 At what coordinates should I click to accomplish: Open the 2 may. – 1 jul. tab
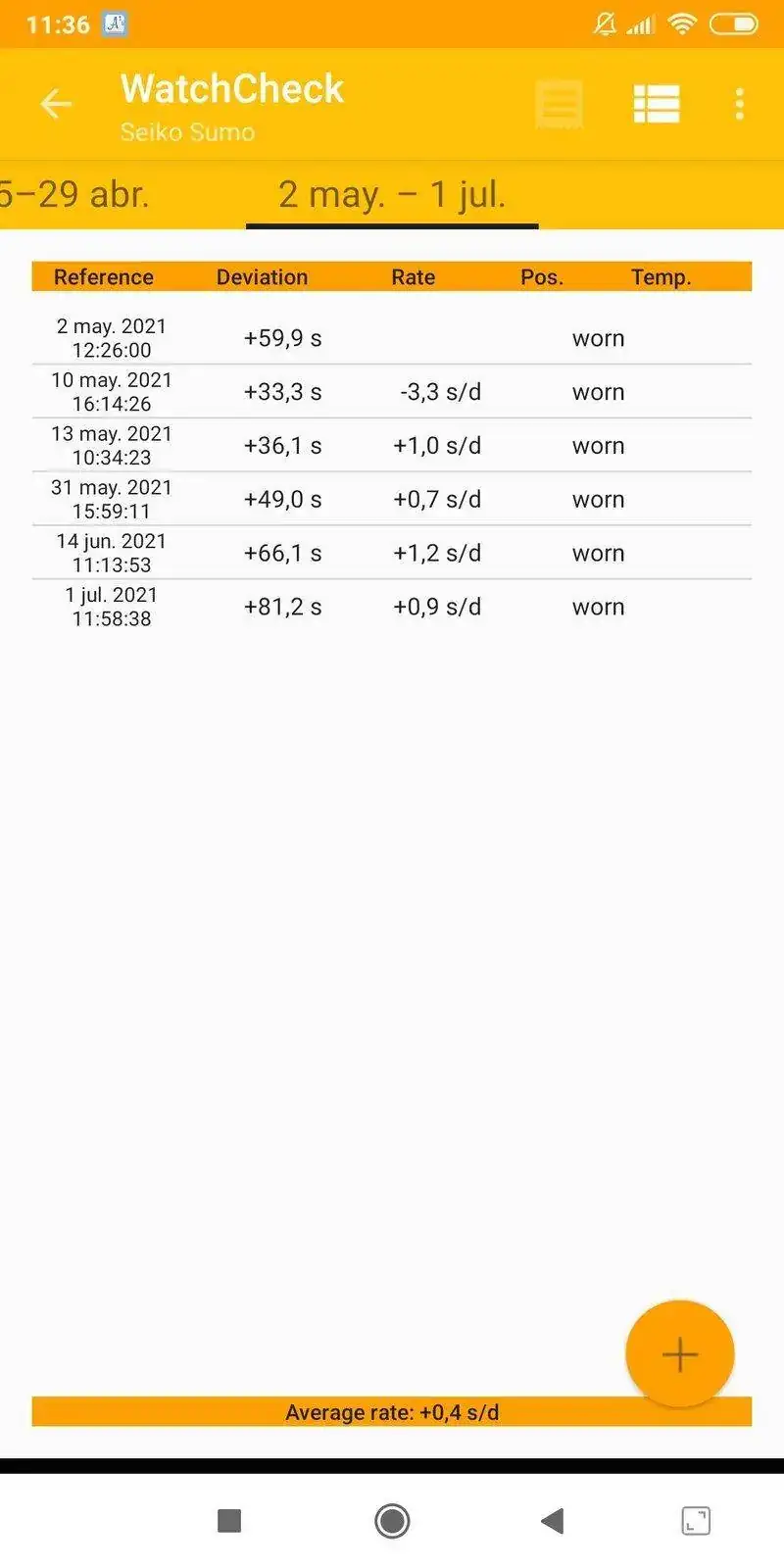point(392,194)
